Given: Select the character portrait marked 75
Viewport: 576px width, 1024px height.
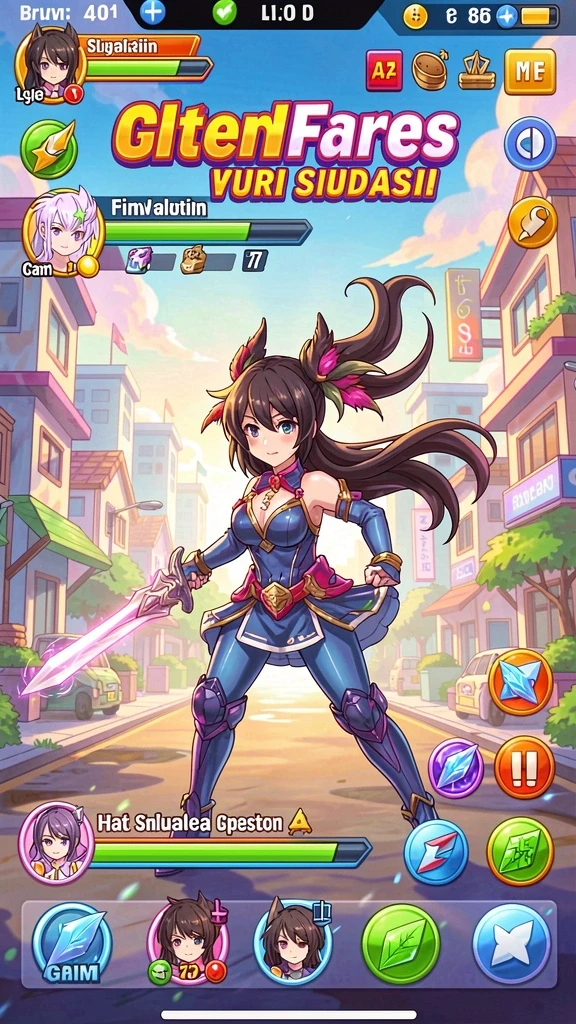Looking at the screenshot, I should (x=188, y=941).
